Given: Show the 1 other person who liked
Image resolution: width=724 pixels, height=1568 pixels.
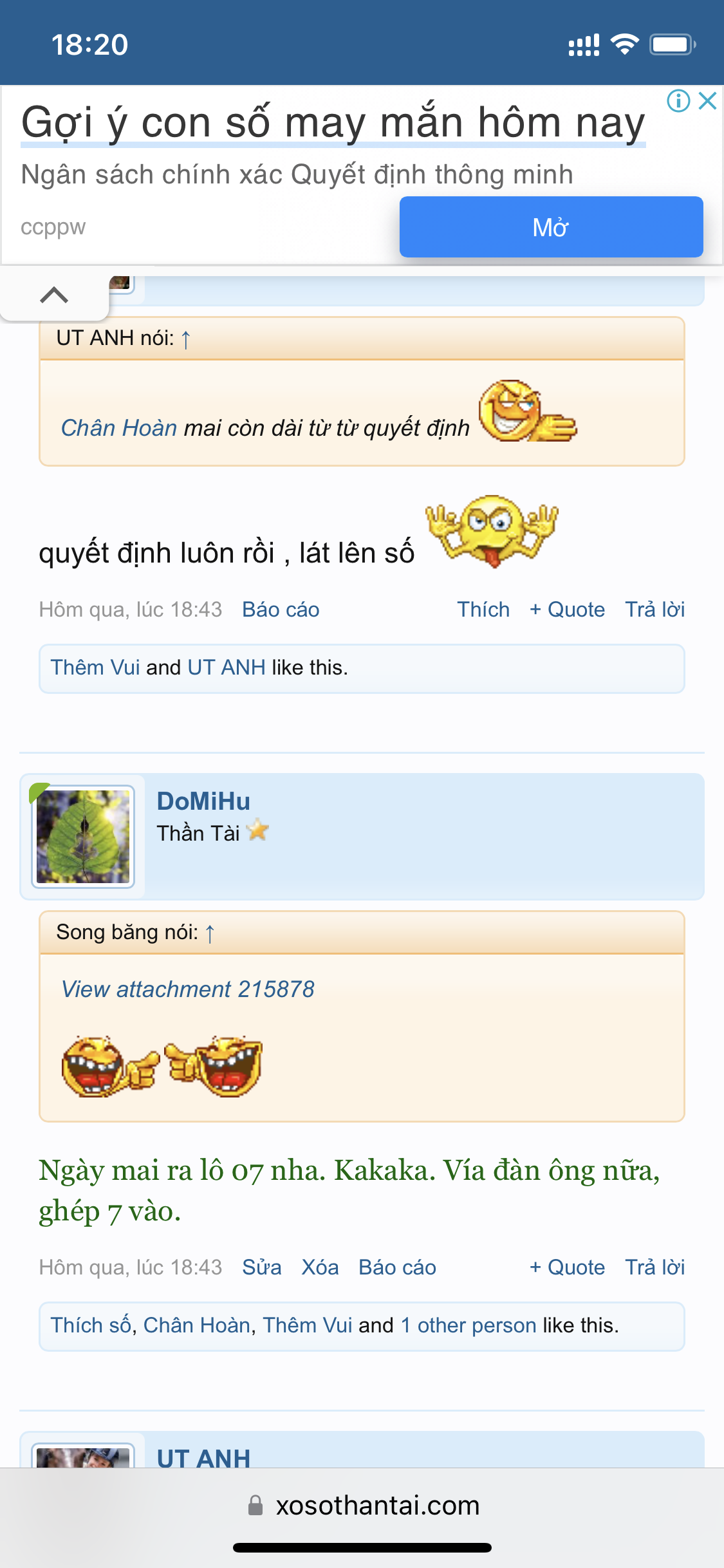Looking at the screenshot, I should click(x=469, y=1325).
